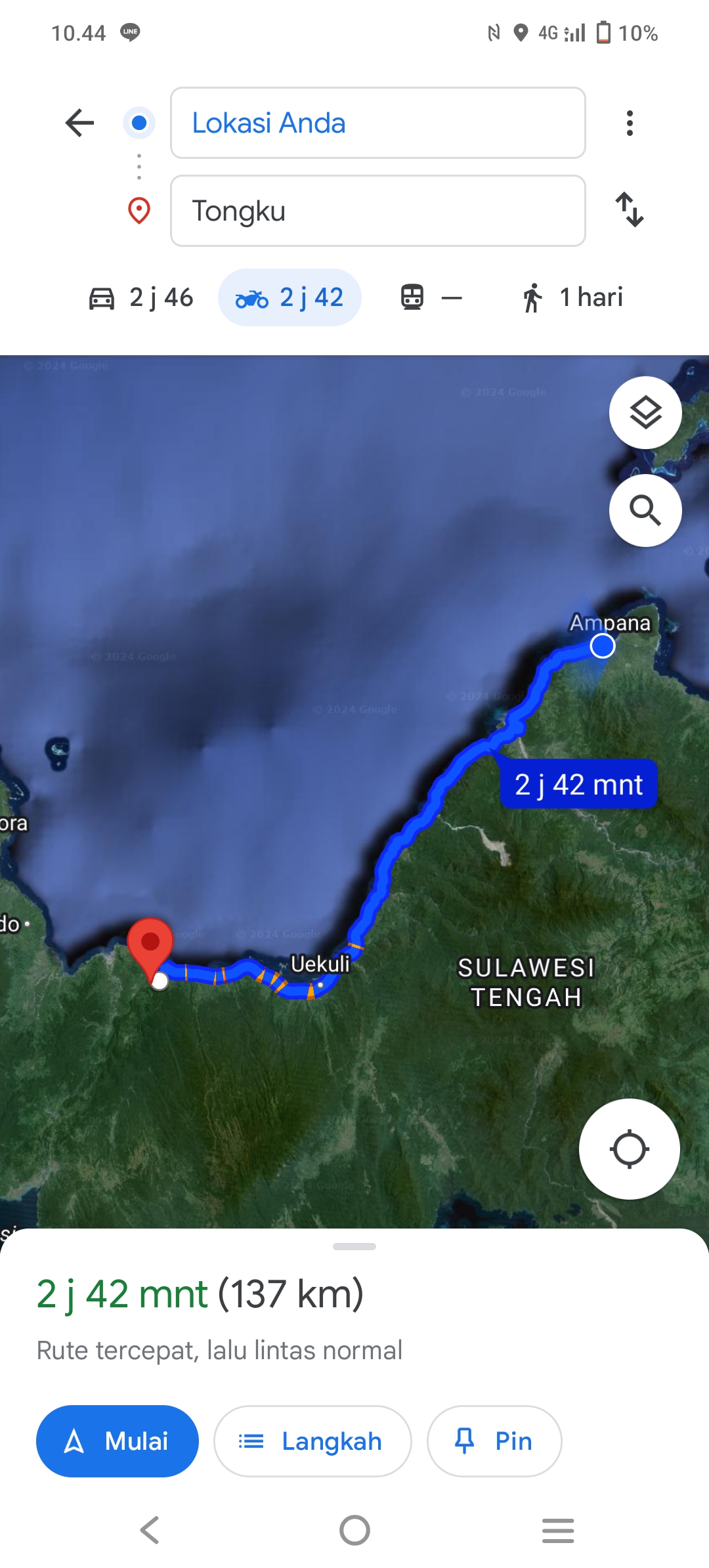Tap the bottom sheet drag handle

[x=354, y=1246]
